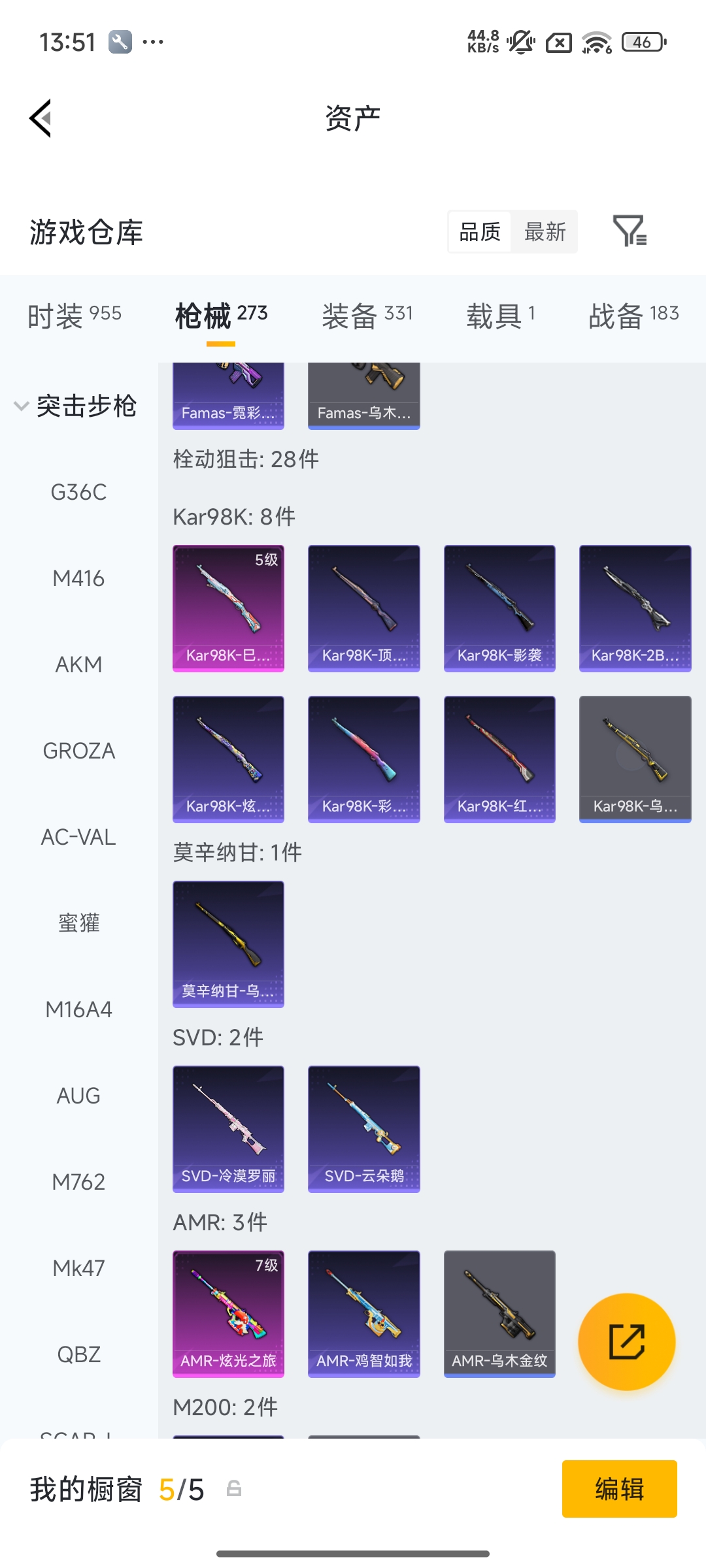Jump to GROZA skins
This screenshot has width=706, height=1568.
point(78,751)
